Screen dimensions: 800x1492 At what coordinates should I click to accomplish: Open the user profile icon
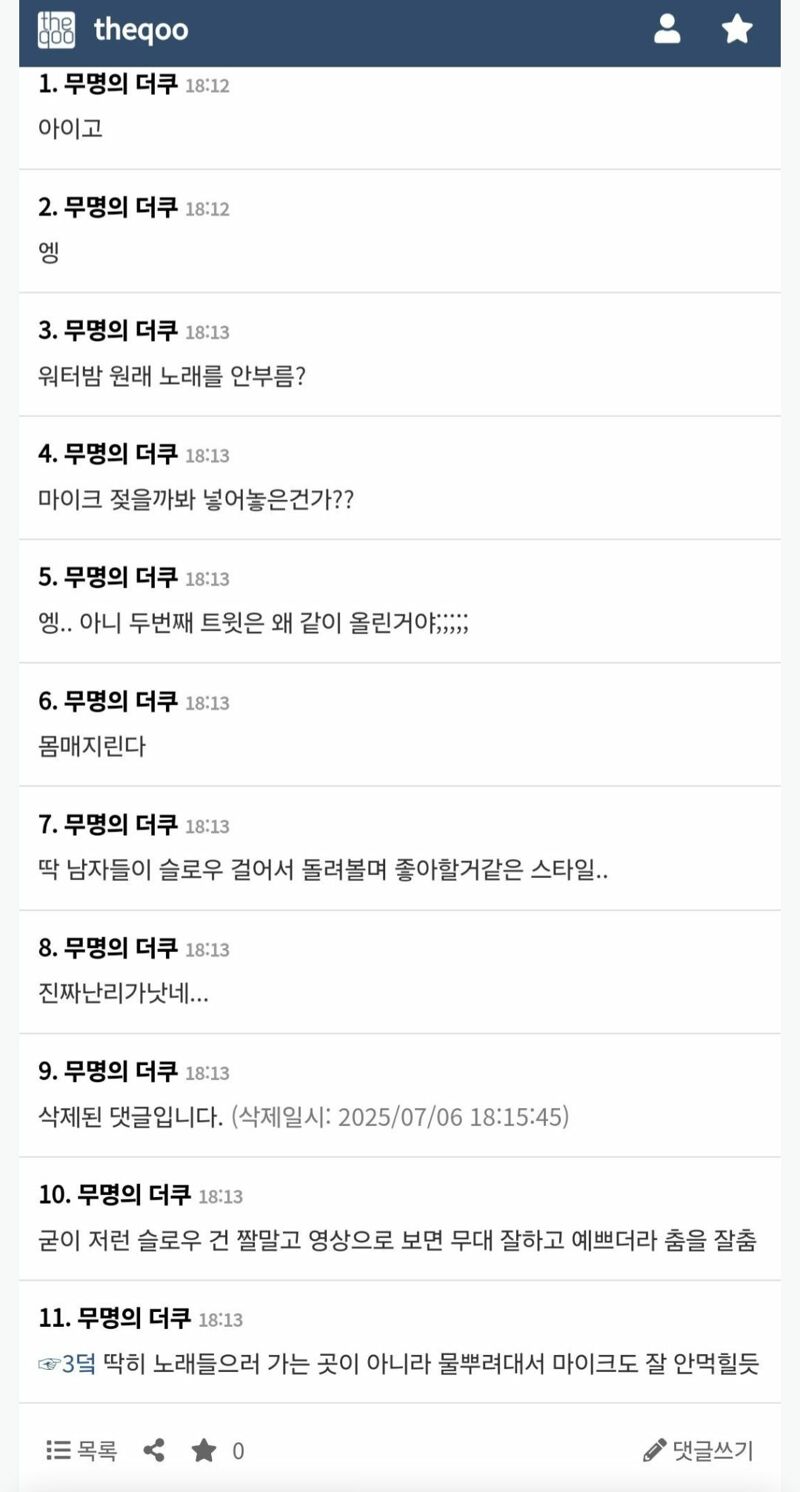pos(667,29)
